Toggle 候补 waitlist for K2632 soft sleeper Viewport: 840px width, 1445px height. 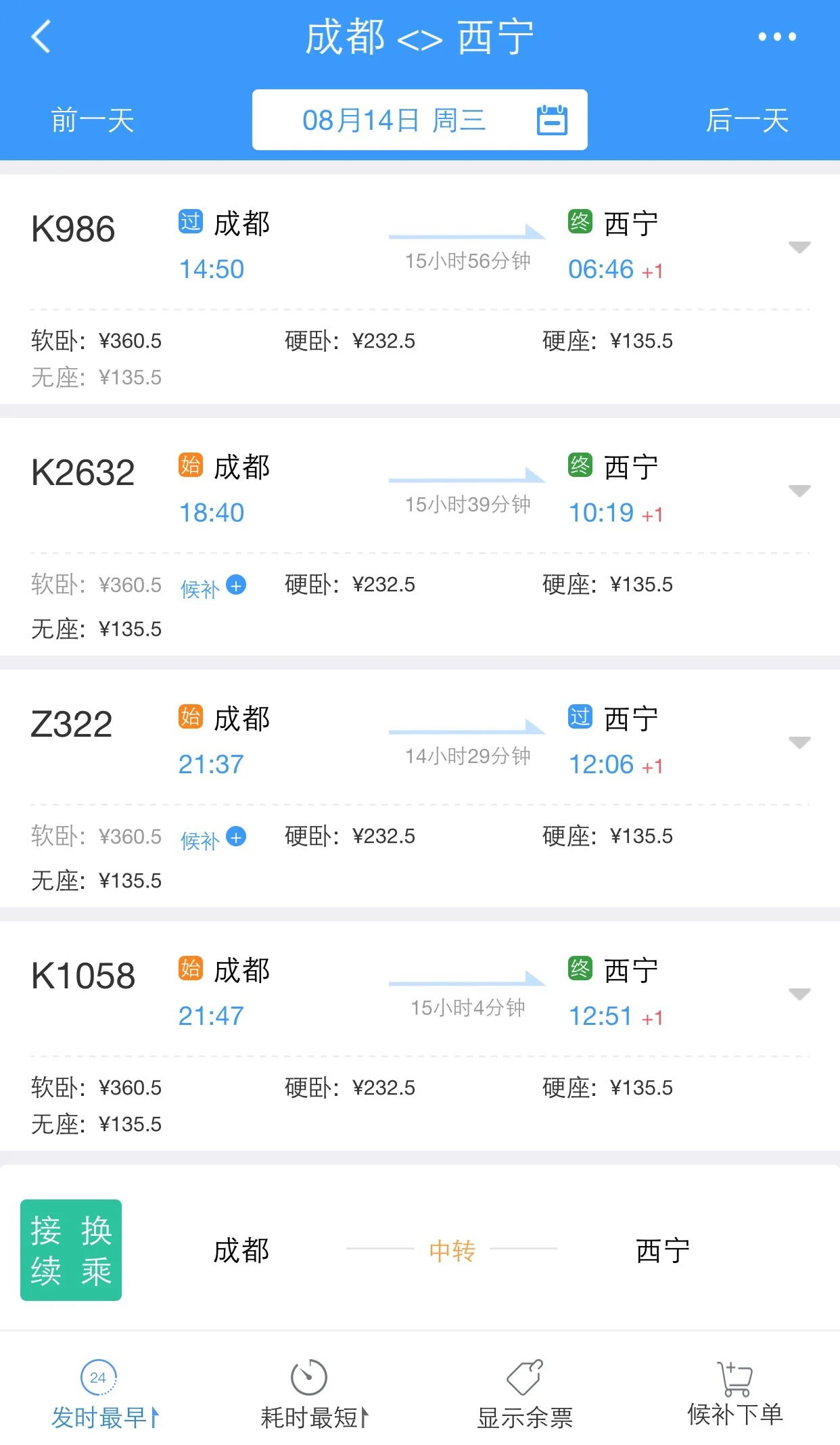(x=214, y=586)
